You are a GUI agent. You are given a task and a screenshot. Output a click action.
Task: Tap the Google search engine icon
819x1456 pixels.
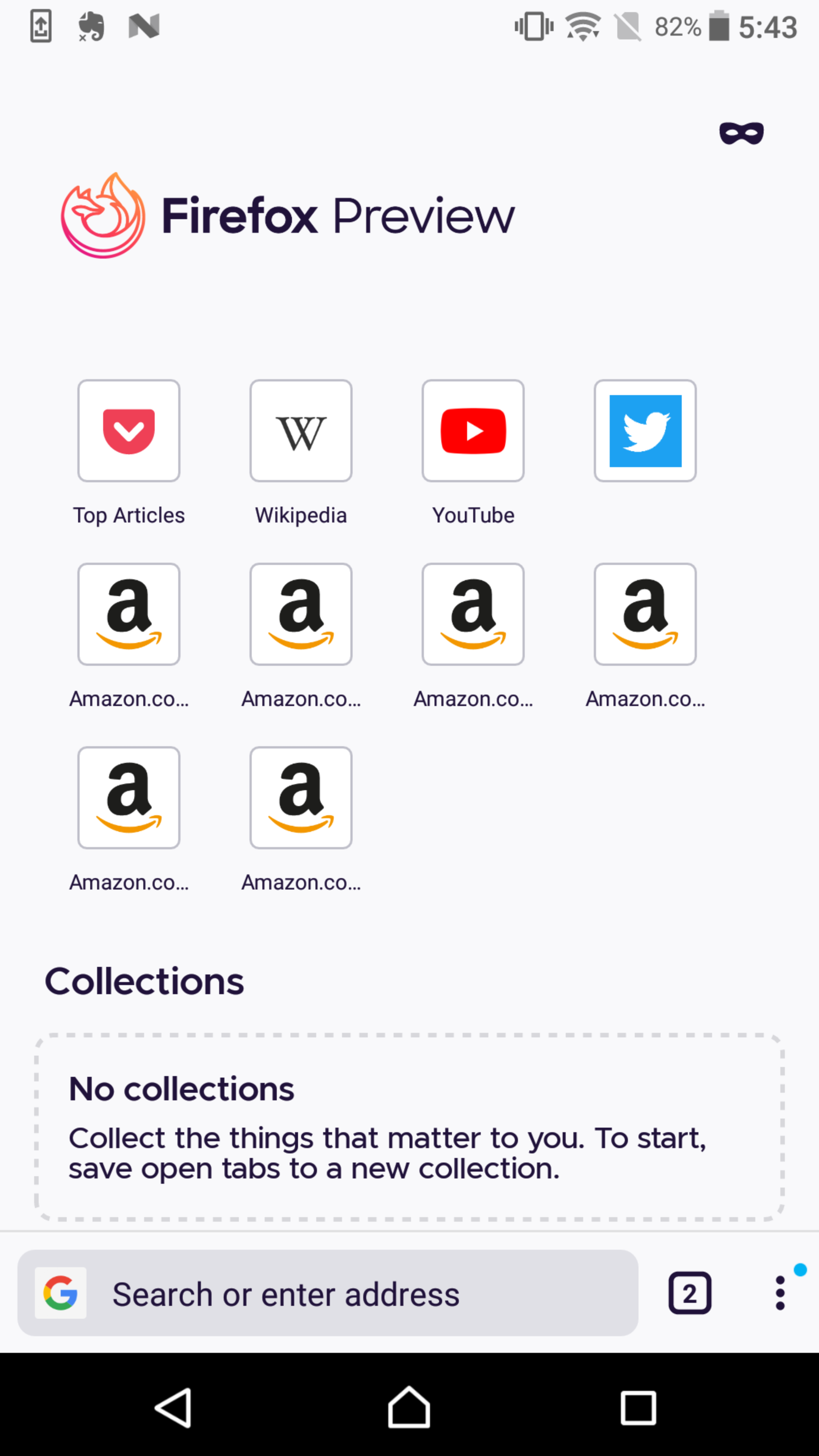[61, 1293]
